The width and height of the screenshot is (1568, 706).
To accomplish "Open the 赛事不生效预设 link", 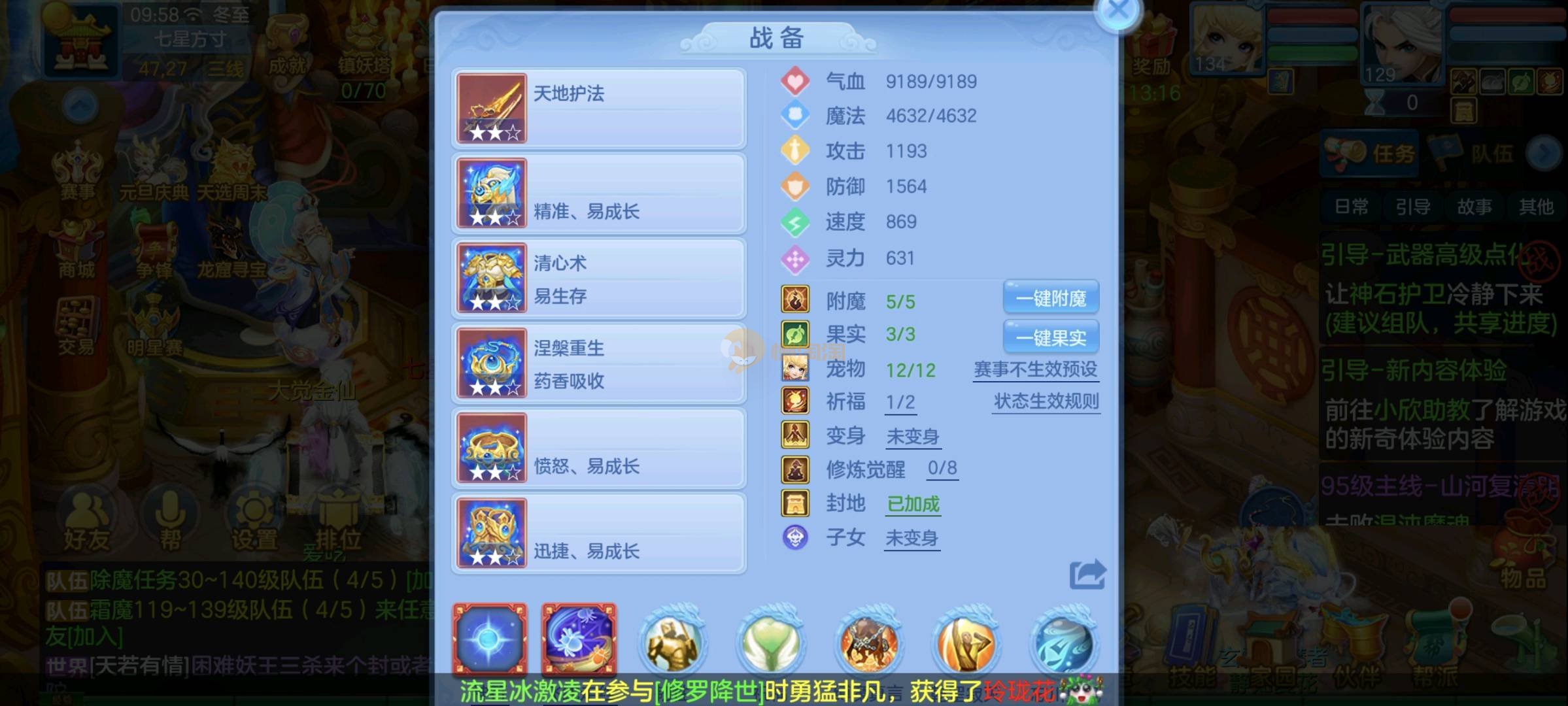I will [x=1036, y=370].
